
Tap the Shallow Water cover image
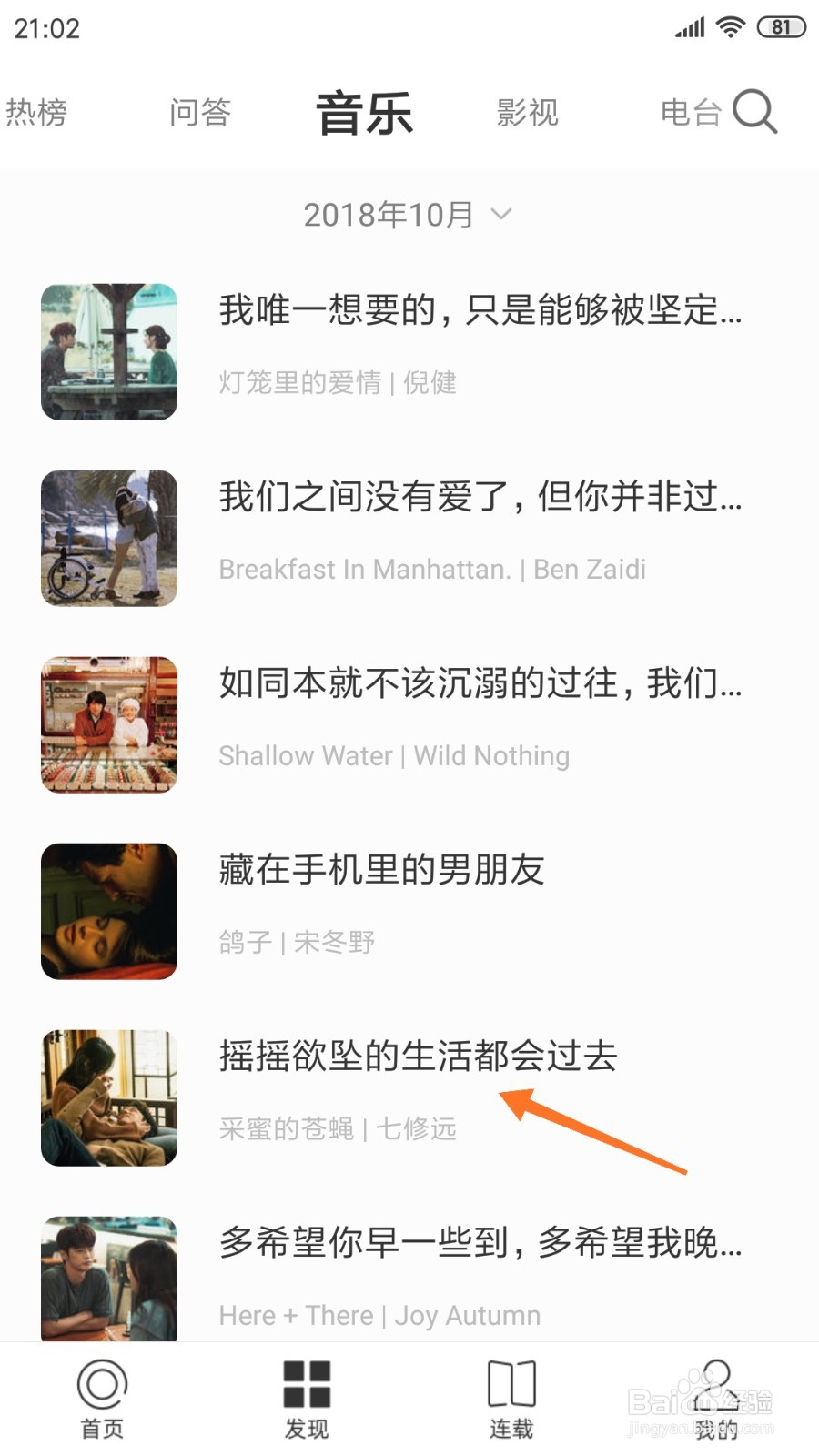[108, 724]
